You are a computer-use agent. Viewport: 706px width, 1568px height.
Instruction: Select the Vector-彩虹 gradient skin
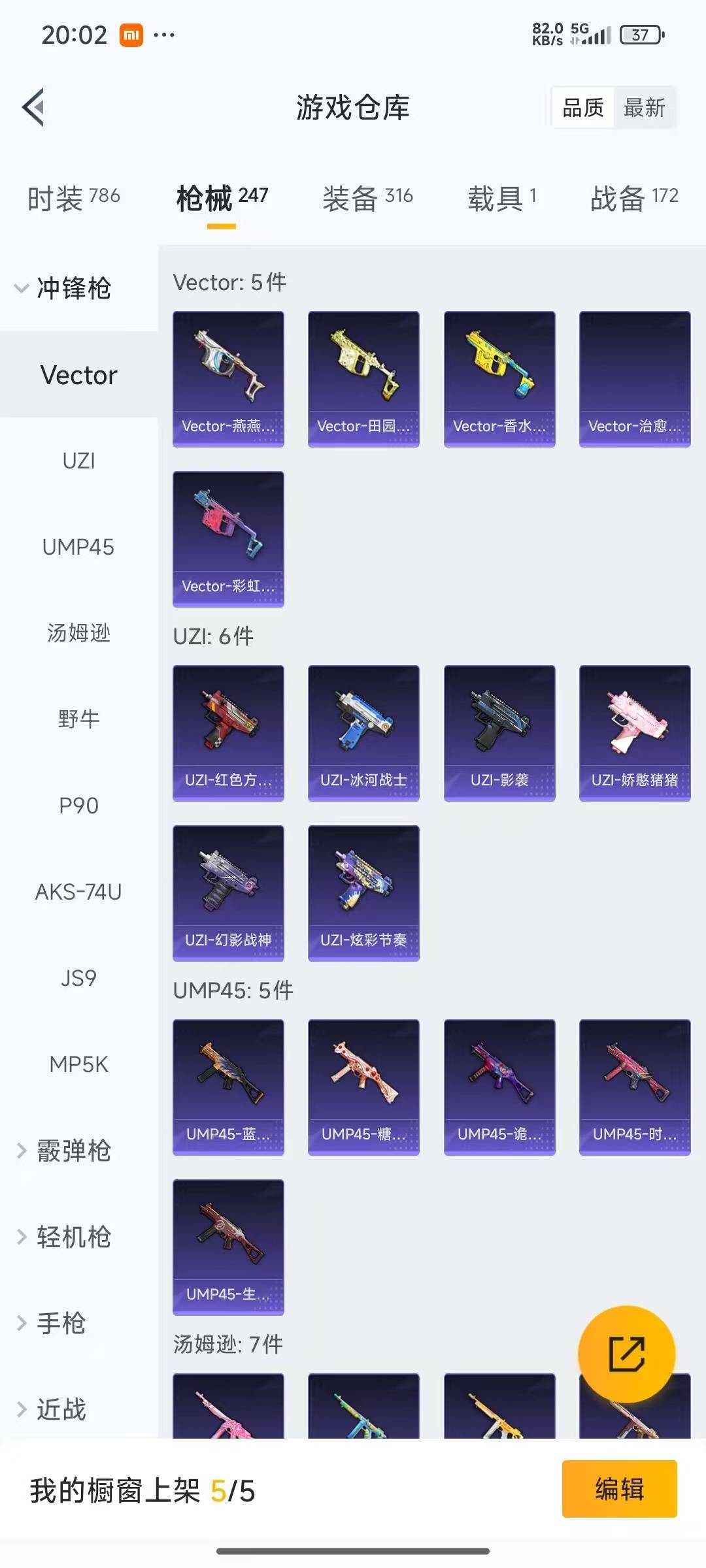click(228, 538)
